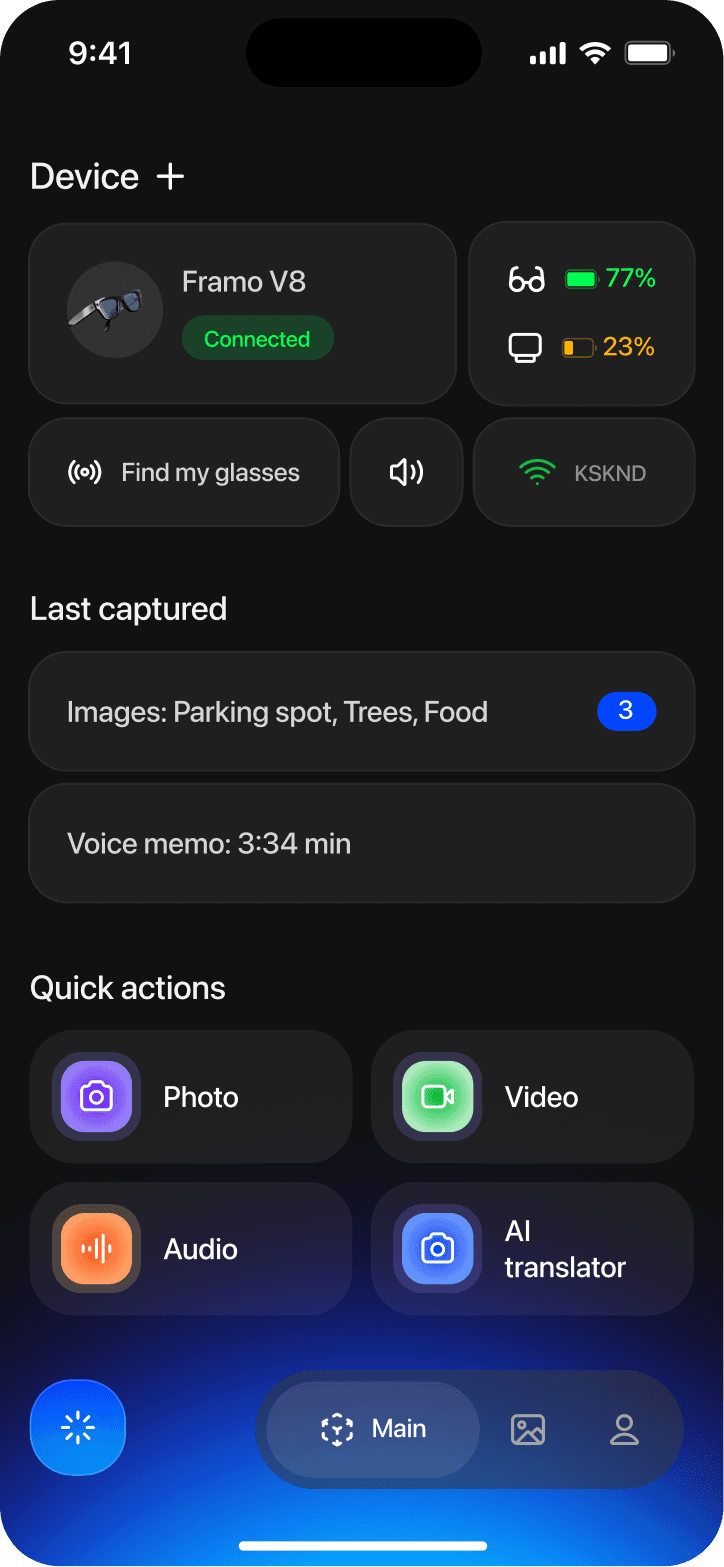
Task: Switch to the gallery tab
Action: coord(528,1429)
